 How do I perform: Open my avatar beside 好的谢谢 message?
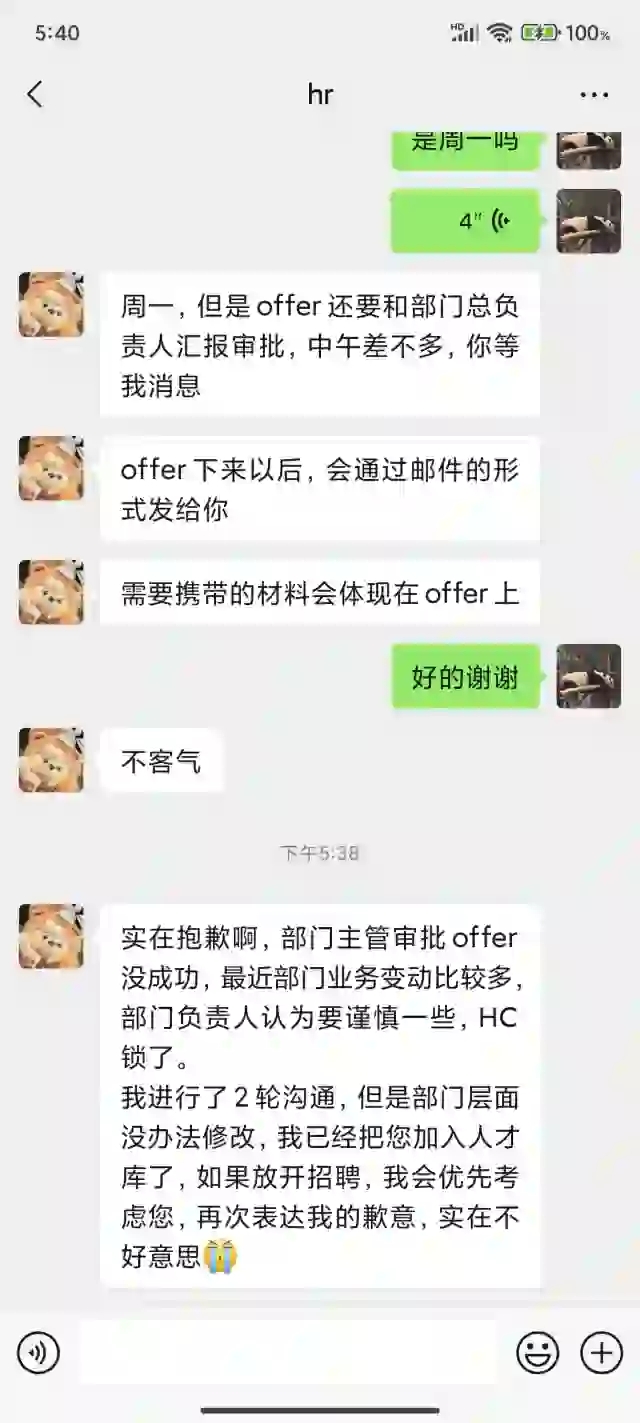point(588,676)
